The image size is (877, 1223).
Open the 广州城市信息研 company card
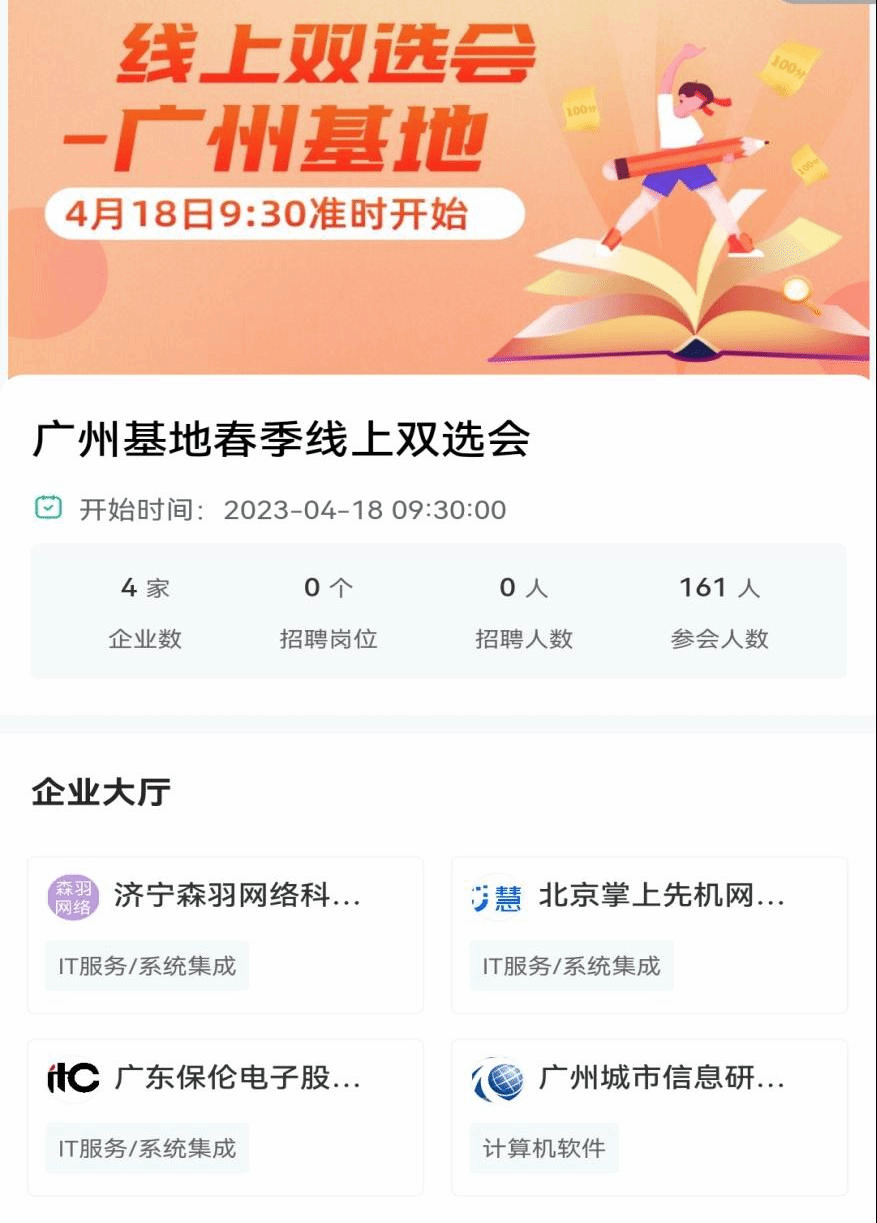[x=649, y=1115]
